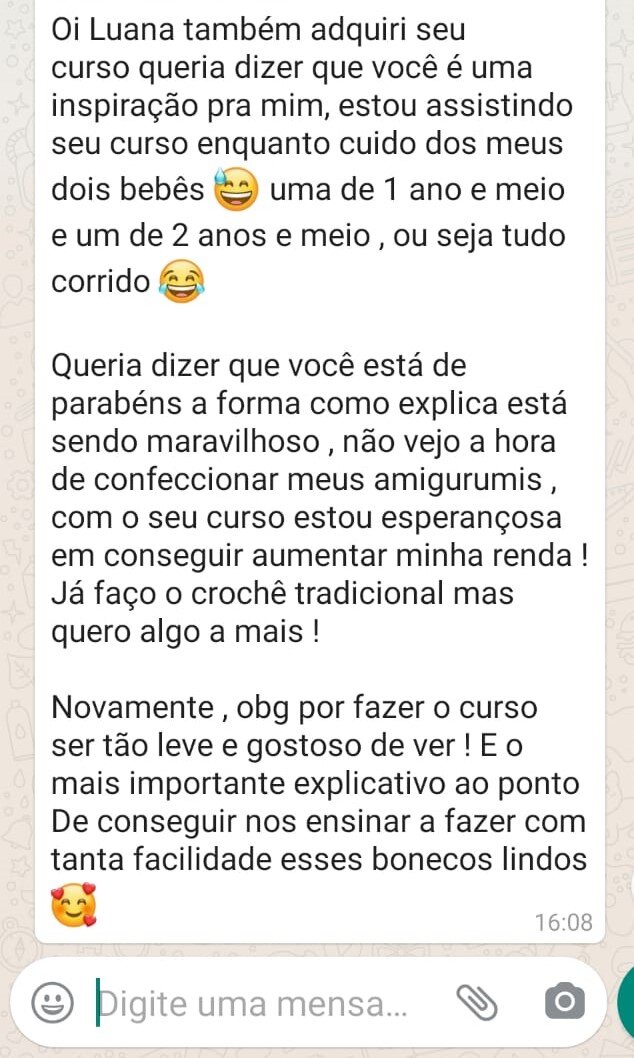This screenshot has height=1058, width=634.
Task: Open the camera from the message bar
Action: (x=565, y=1003)
